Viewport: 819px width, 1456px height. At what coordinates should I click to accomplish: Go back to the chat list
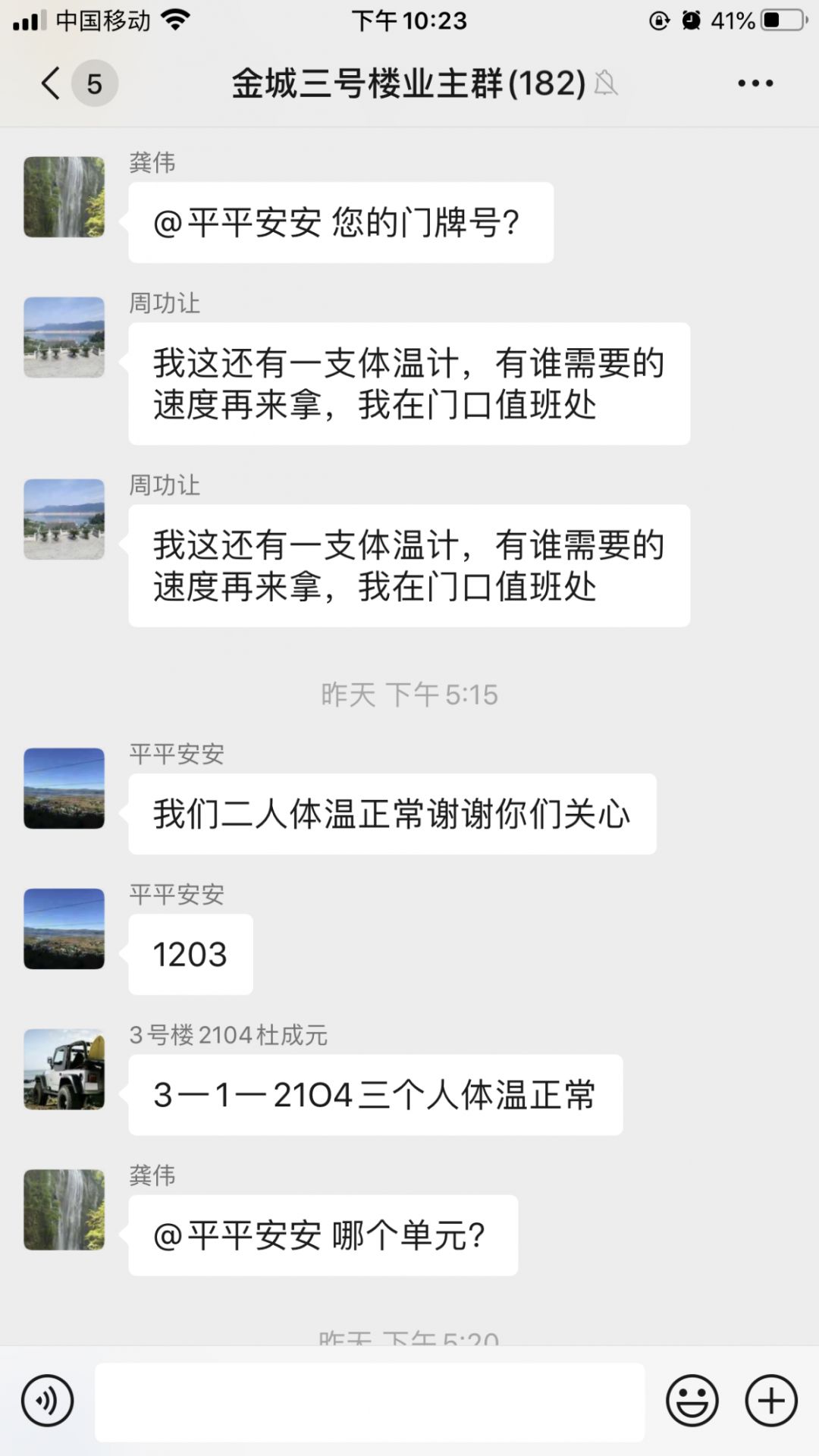pos(52,83)
